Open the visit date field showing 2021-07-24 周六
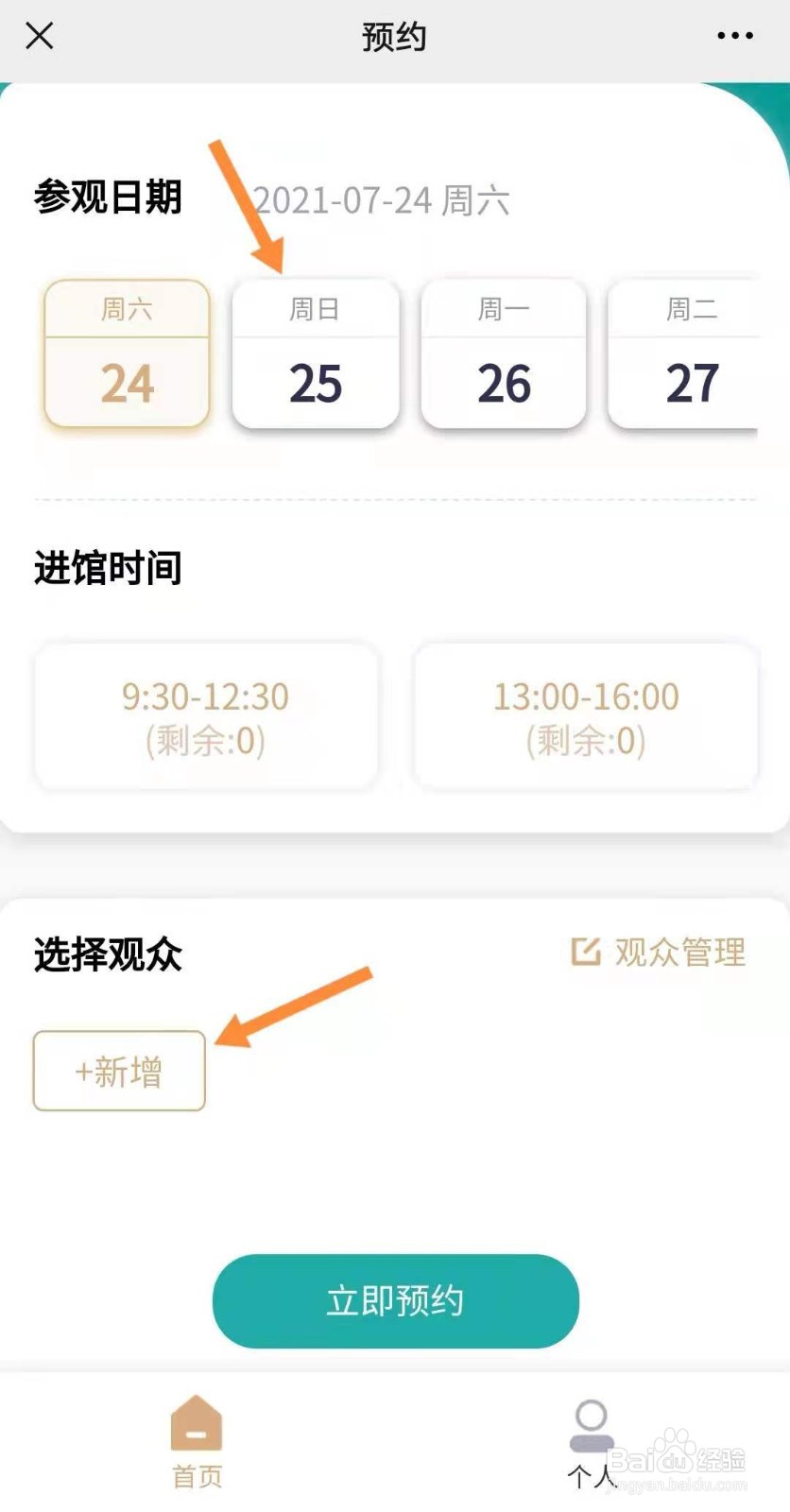The image size is (790, 1512). pyautogui.click(x=380, y=200)
